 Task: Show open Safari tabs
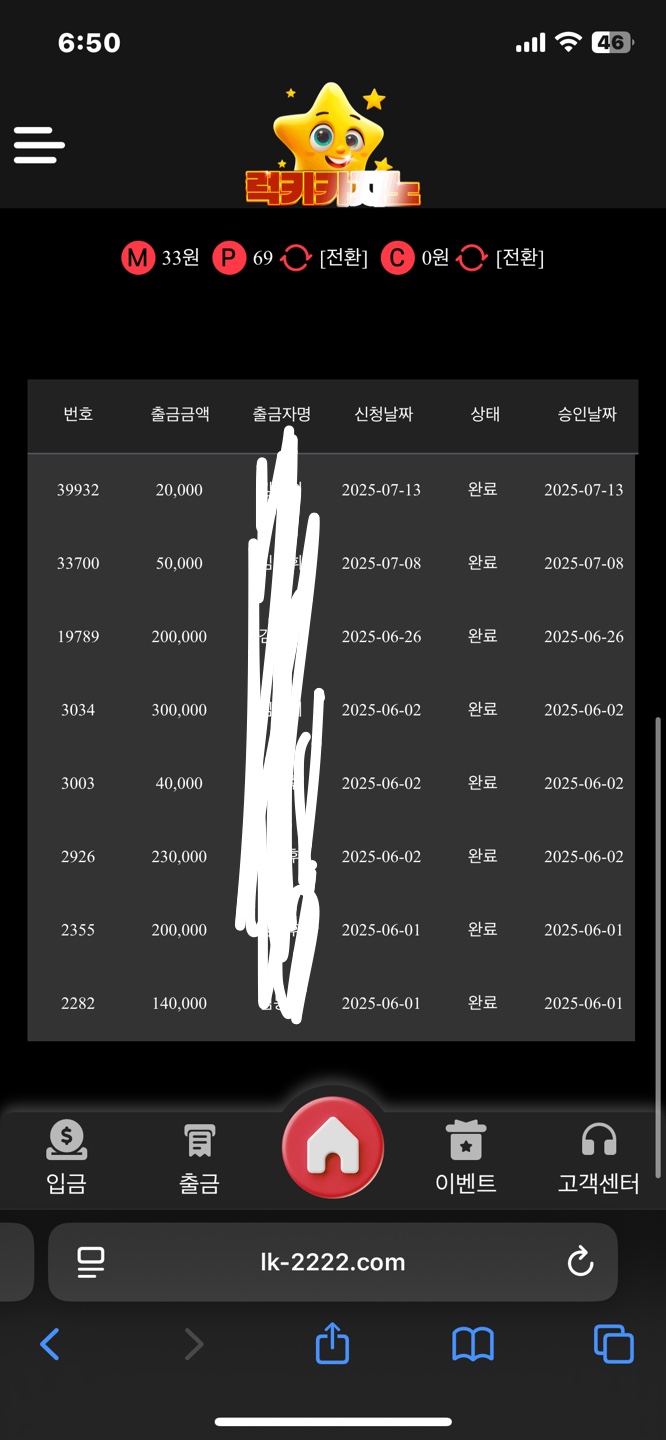613,1344
